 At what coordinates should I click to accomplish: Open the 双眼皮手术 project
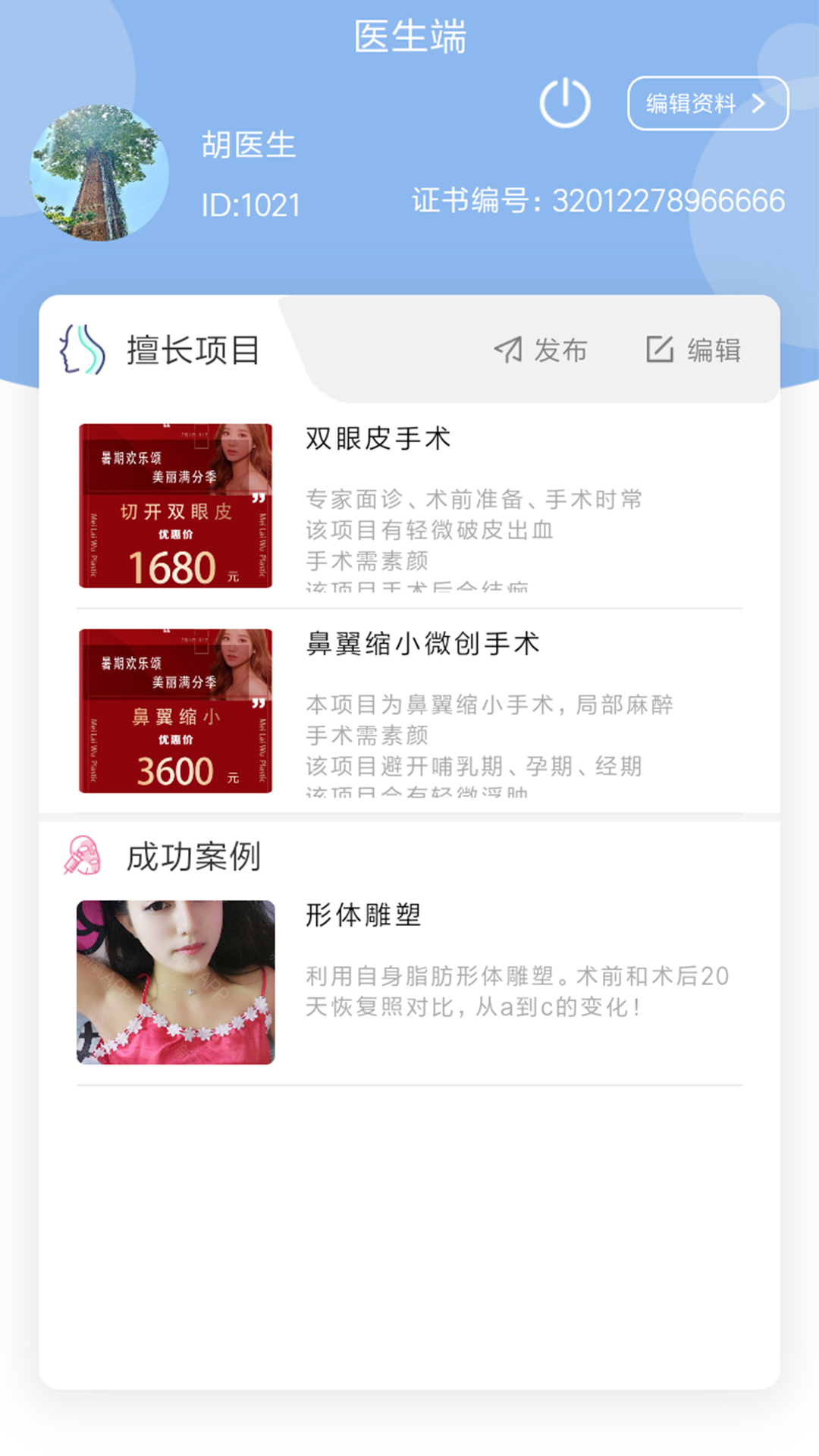tap(409, 506)
